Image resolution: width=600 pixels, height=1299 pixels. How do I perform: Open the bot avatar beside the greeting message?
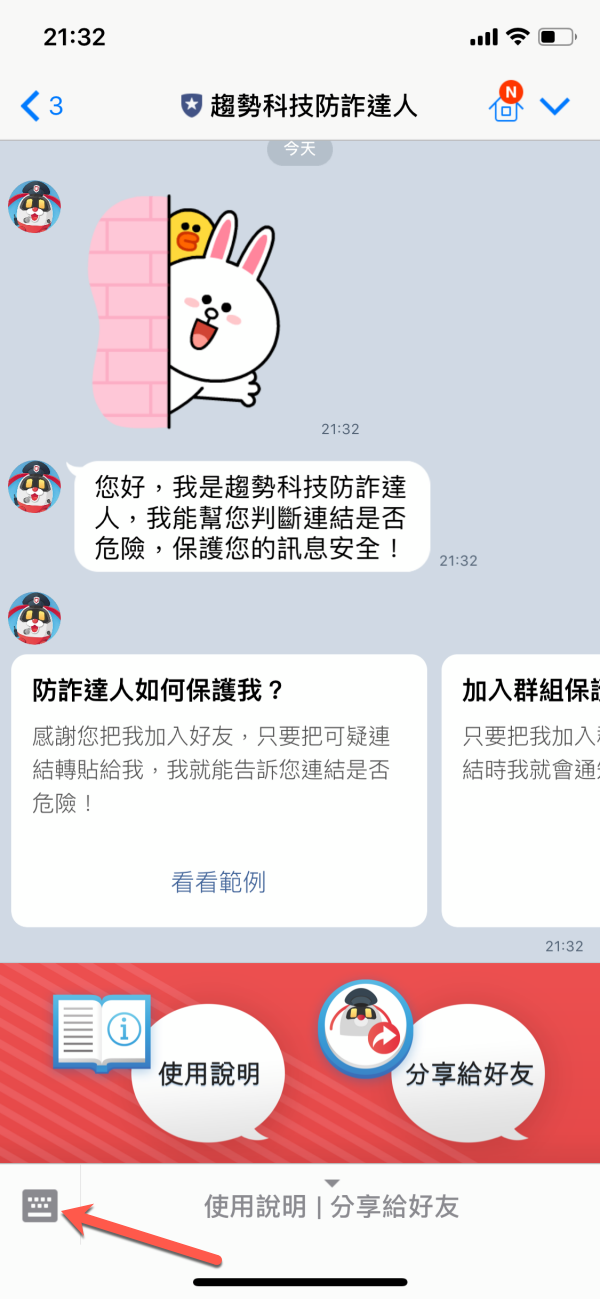pyautogui.click(x=34, y=487)
